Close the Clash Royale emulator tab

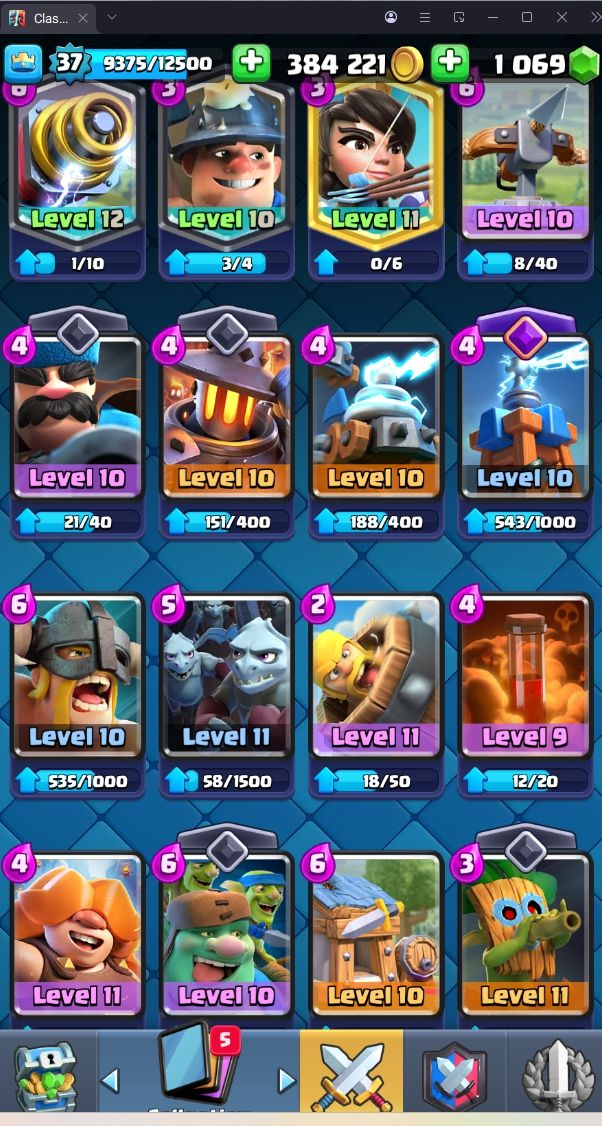pyautogui.click(x=83, y=18)
